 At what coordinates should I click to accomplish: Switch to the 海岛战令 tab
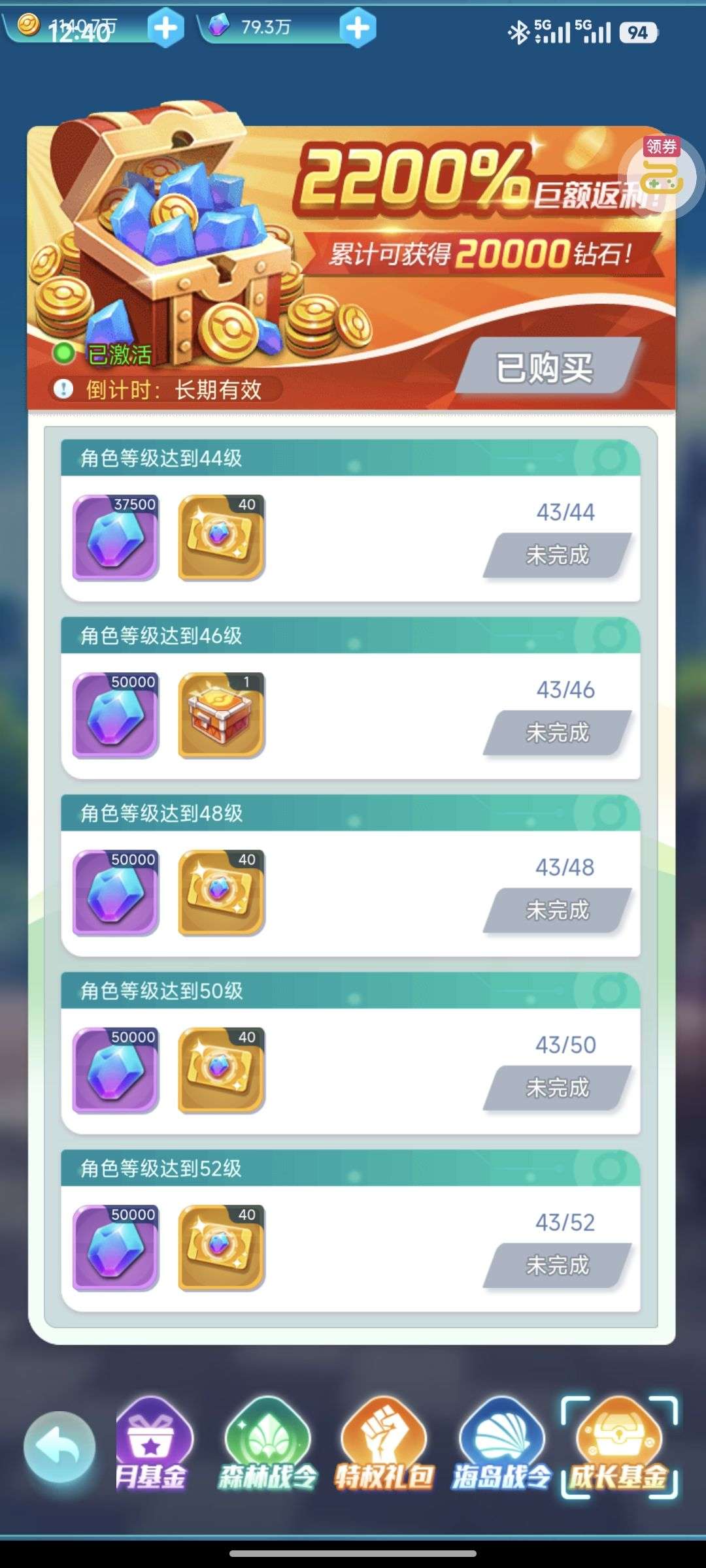pos(501,1445)
